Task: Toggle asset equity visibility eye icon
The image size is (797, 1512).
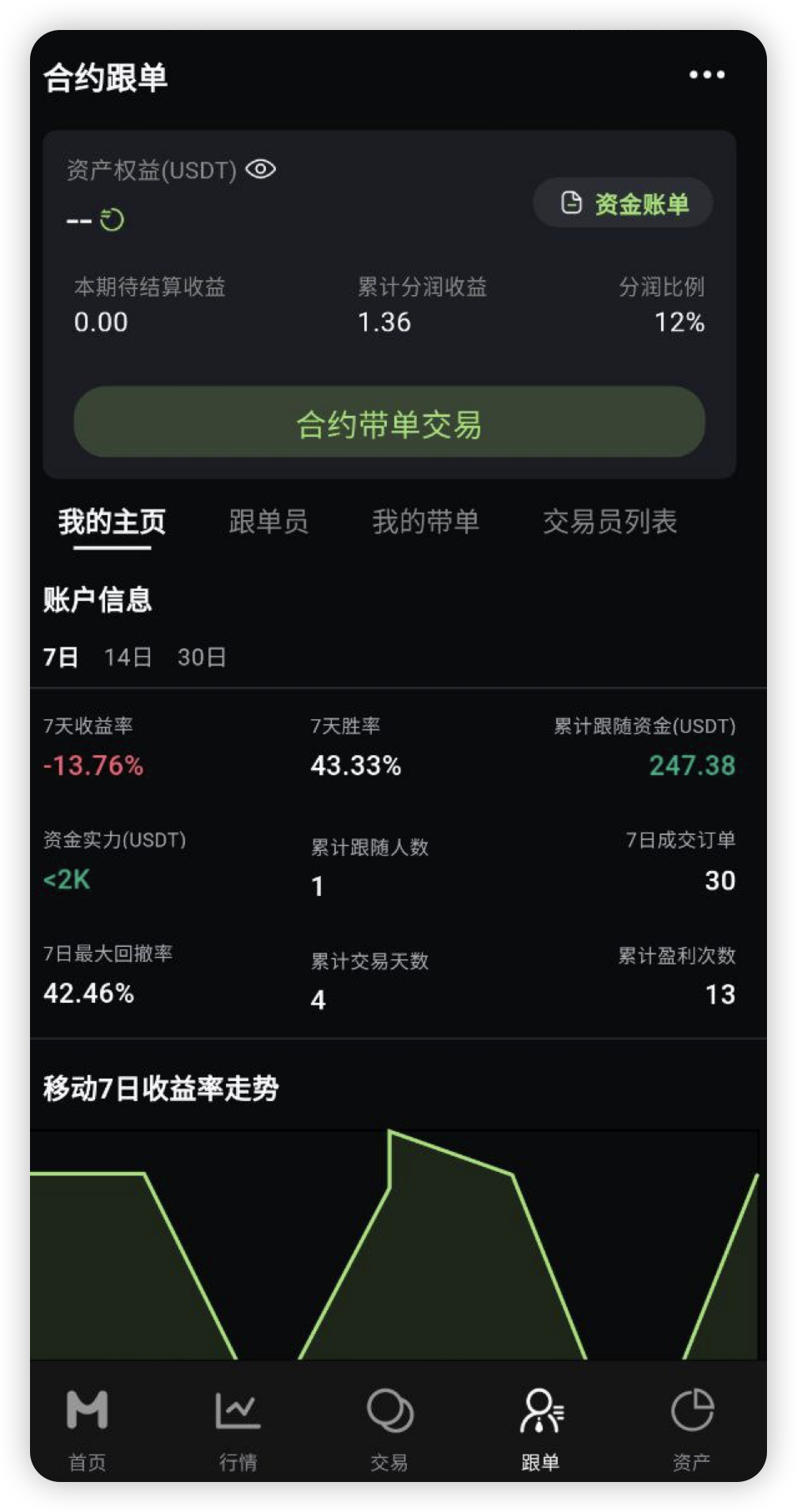Action: click(261, 169)
